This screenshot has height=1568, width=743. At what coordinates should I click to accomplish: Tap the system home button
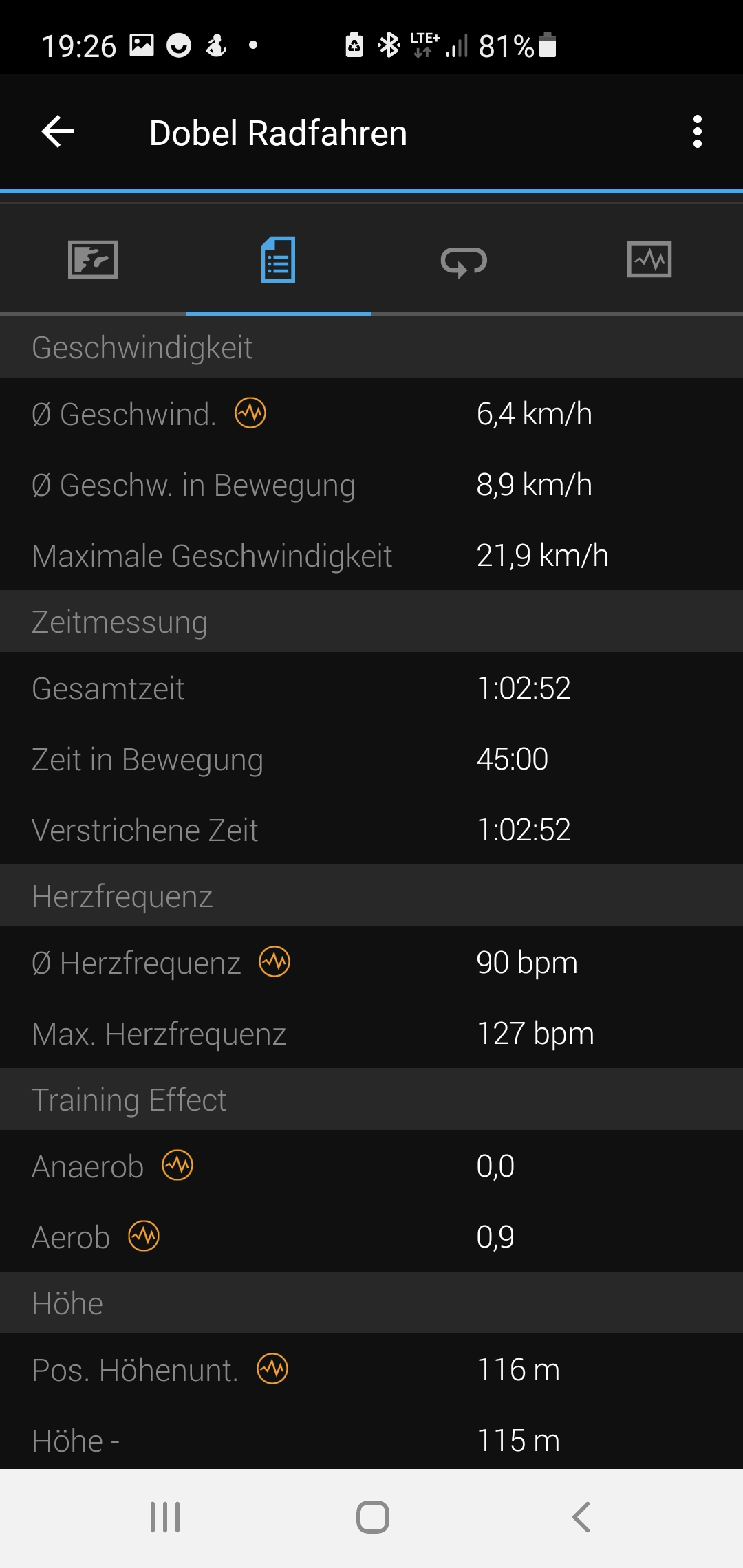point(372,1517)
